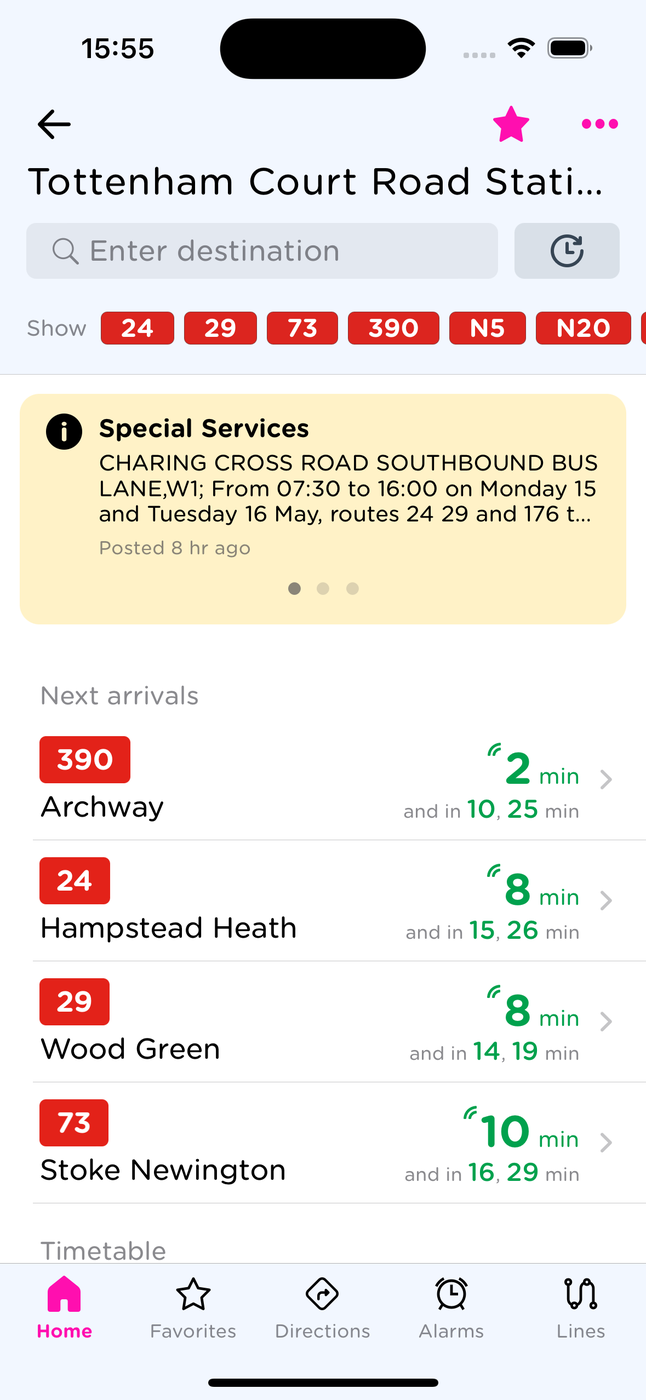Open the Directions tab
This screenshot has height=1400, width=646.
point(322,1310)
